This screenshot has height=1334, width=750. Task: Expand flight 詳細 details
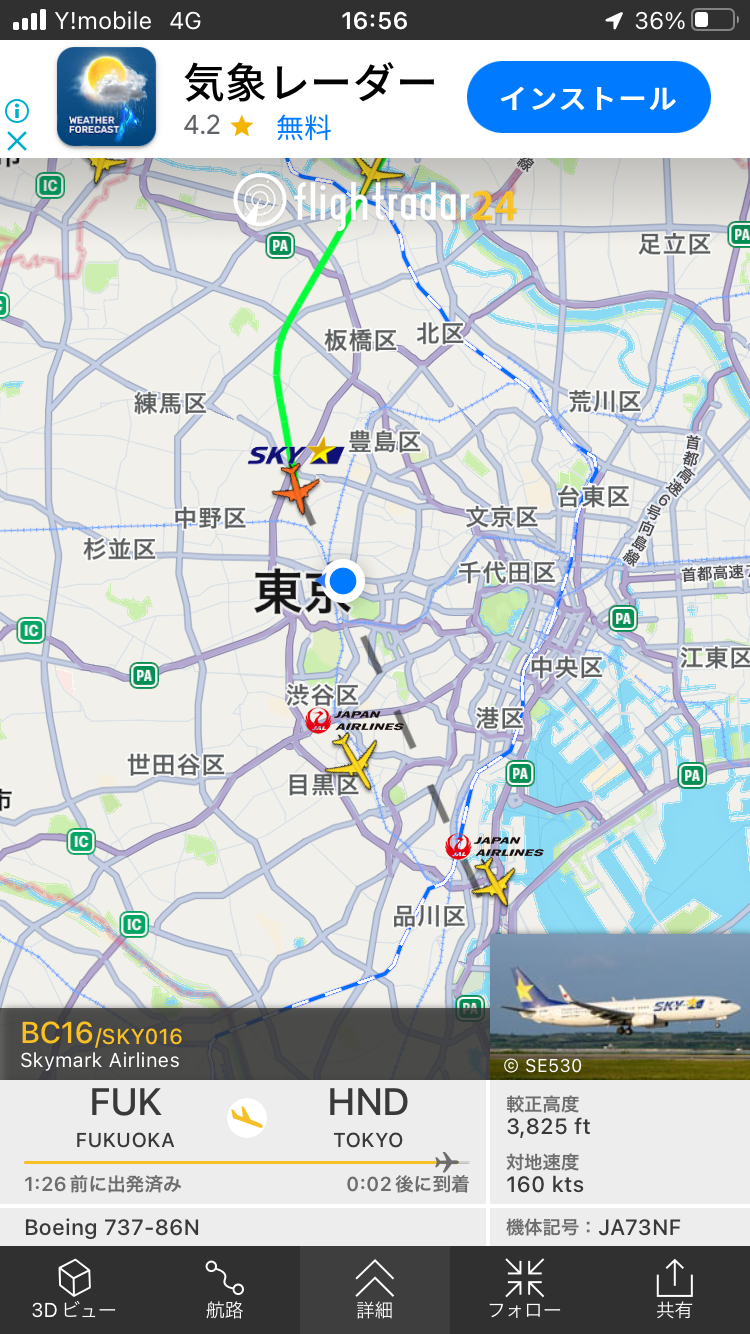pyautogui.click(x=374, y=1290)
